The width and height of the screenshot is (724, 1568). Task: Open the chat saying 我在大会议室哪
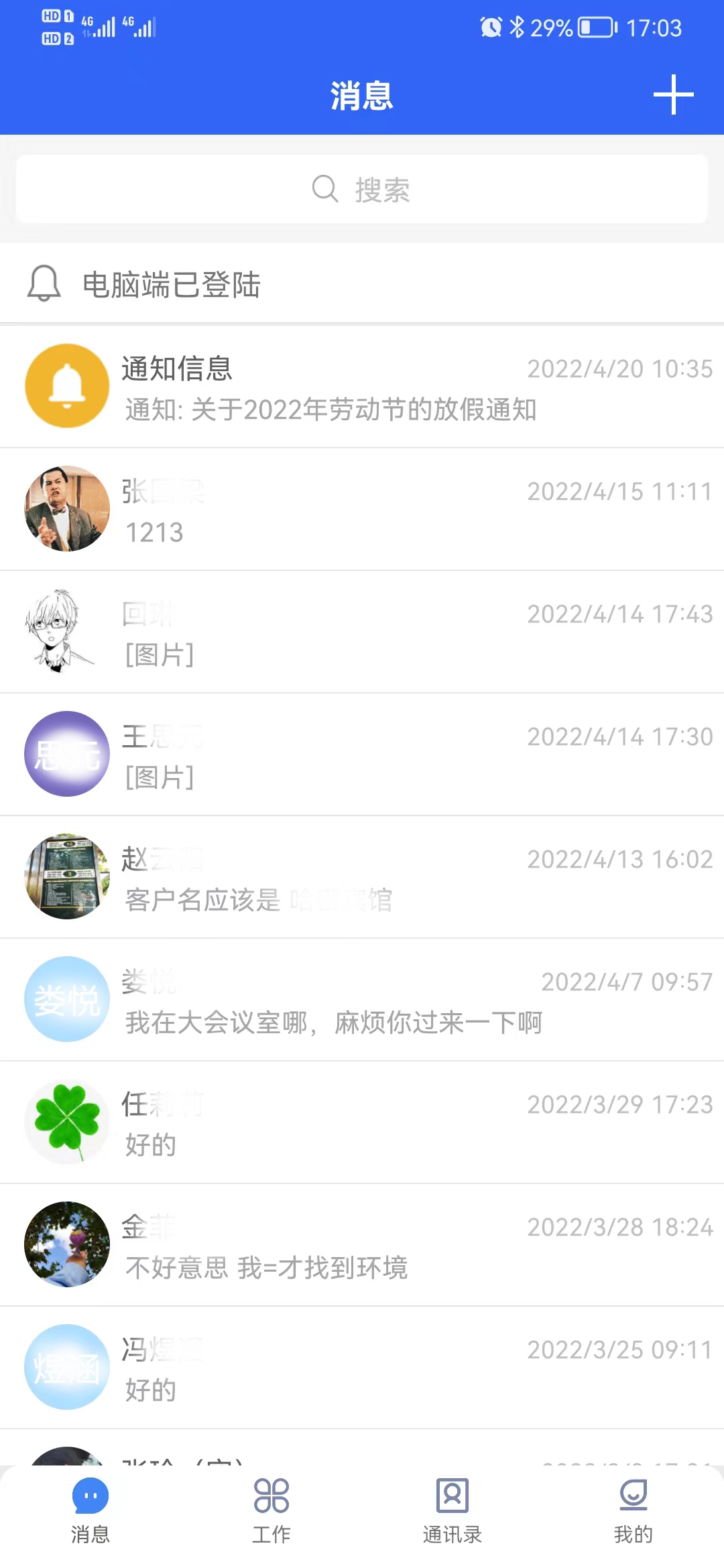point(362,1000)
